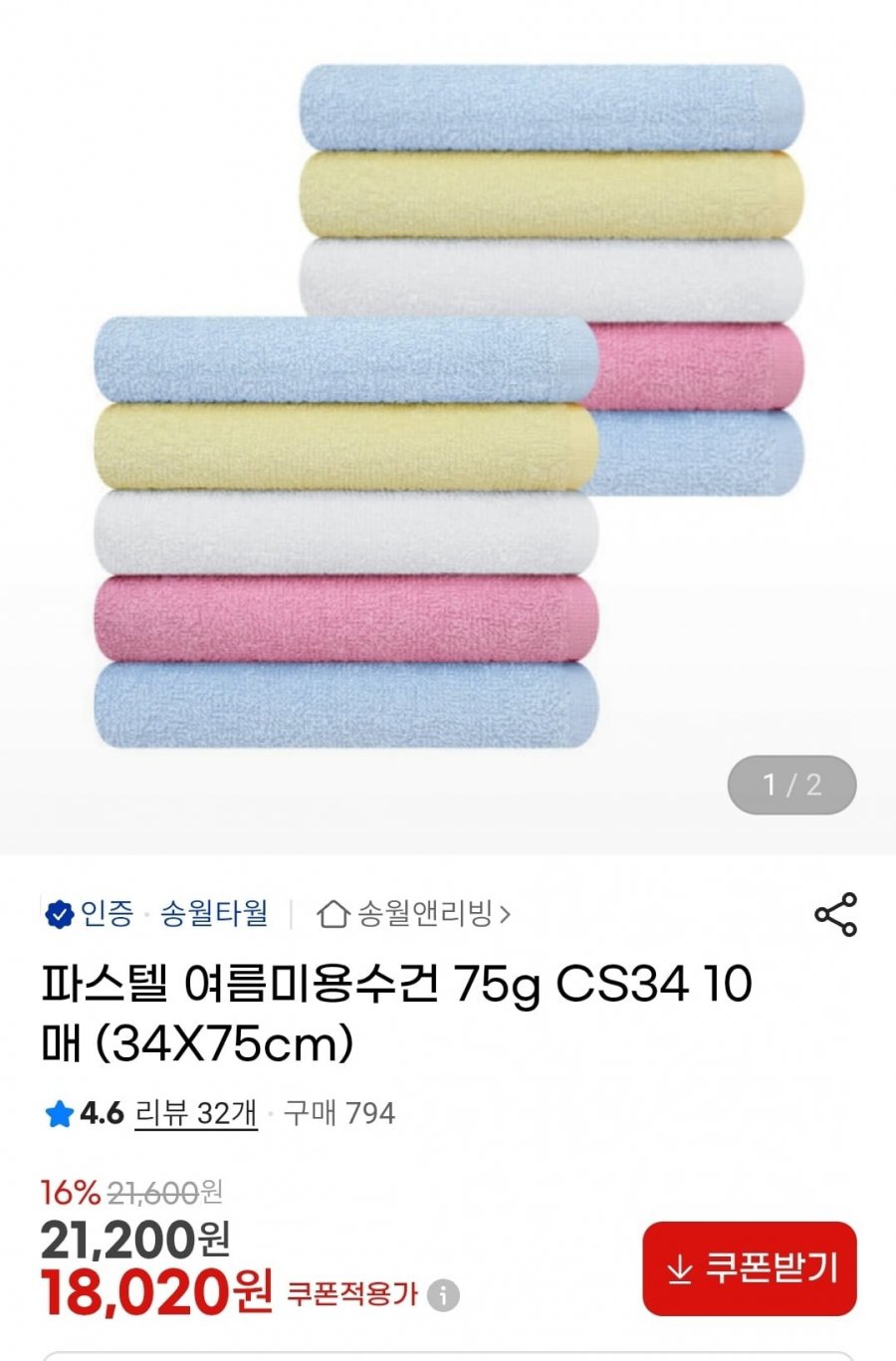This screenshot has width=896, height=1361.
Task: Open the 리뷰 32개 reviews link
Action: coord(196,1113)
